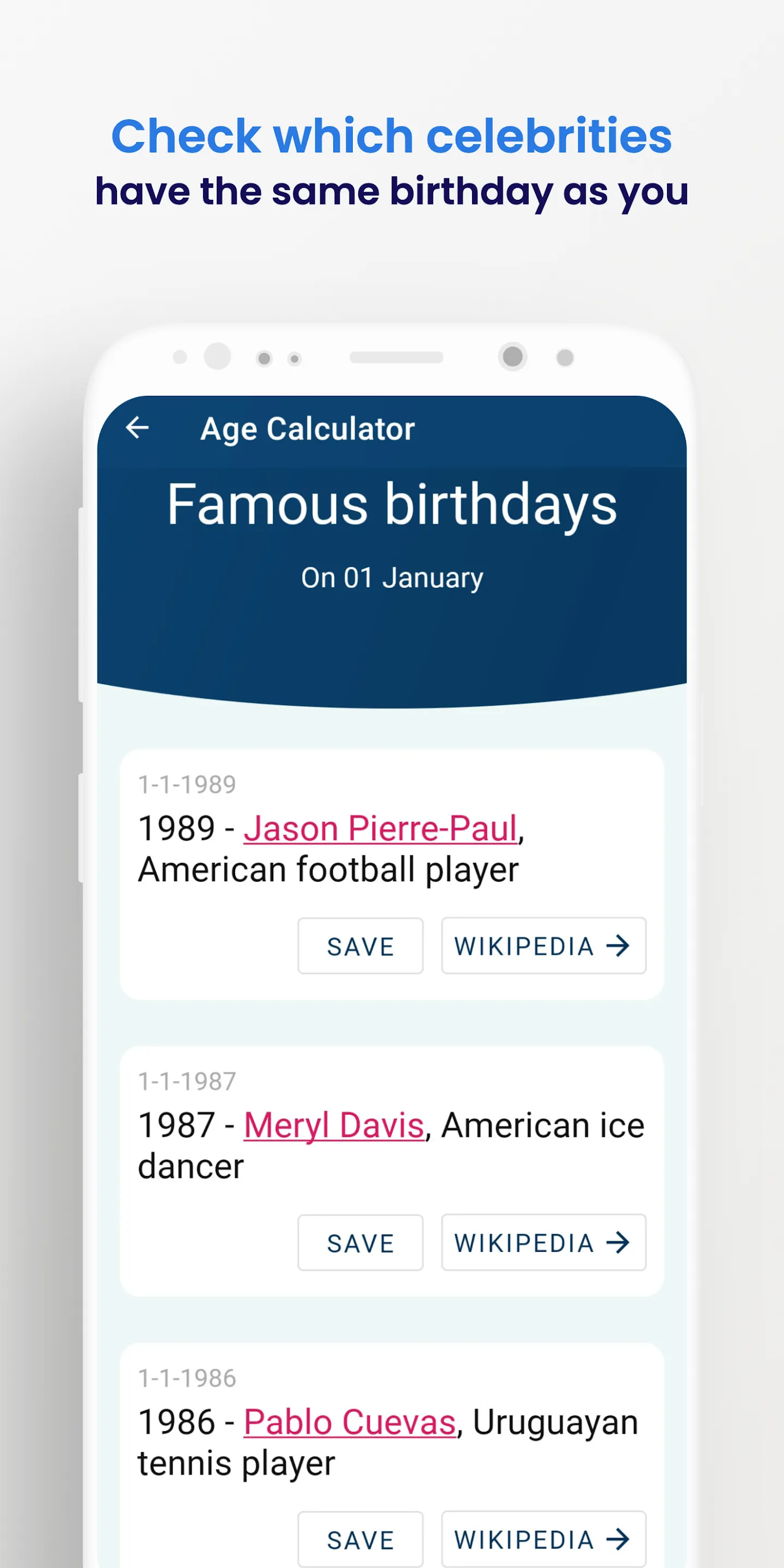Click the 1-1-1986 date label

click(187, 1377)
